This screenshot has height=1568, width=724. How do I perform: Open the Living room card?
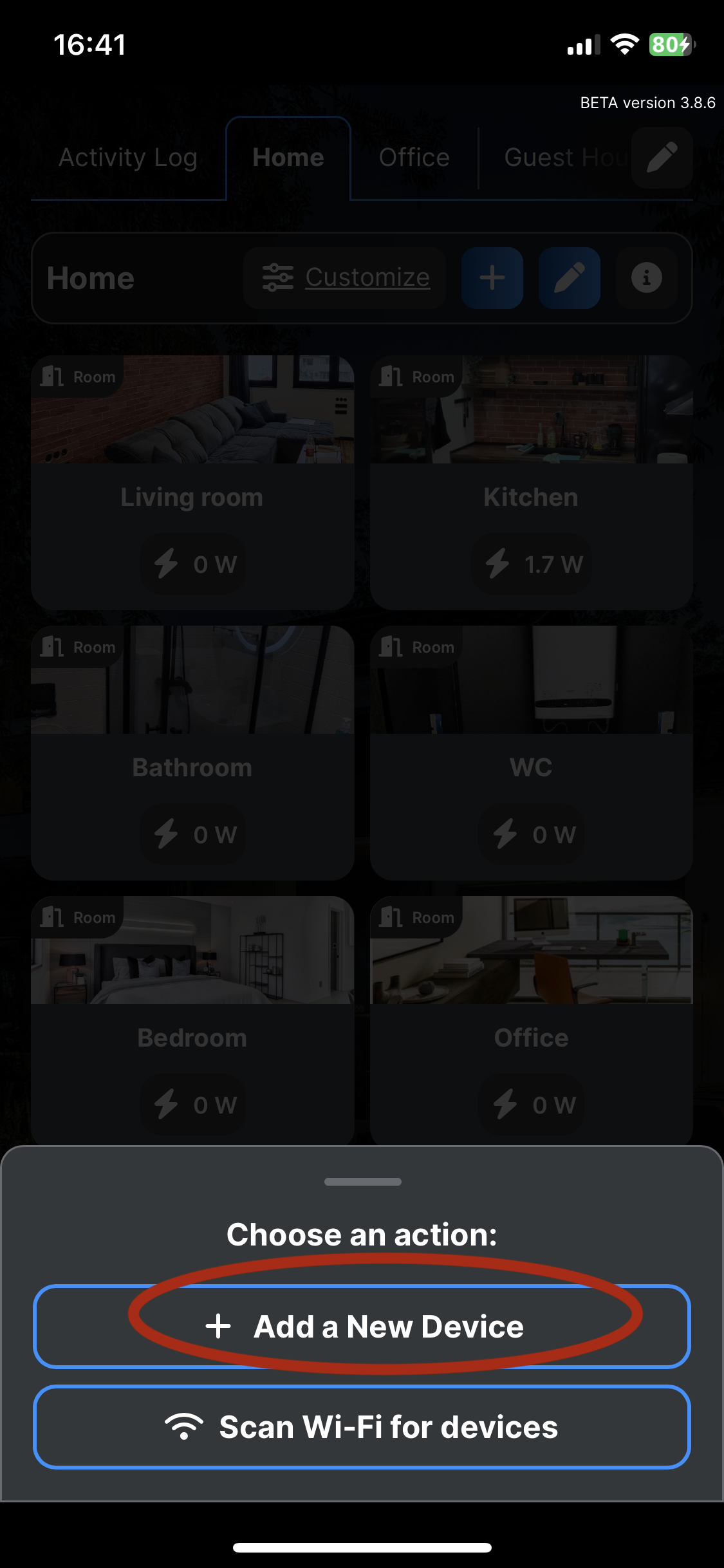(x=192, y=483)
